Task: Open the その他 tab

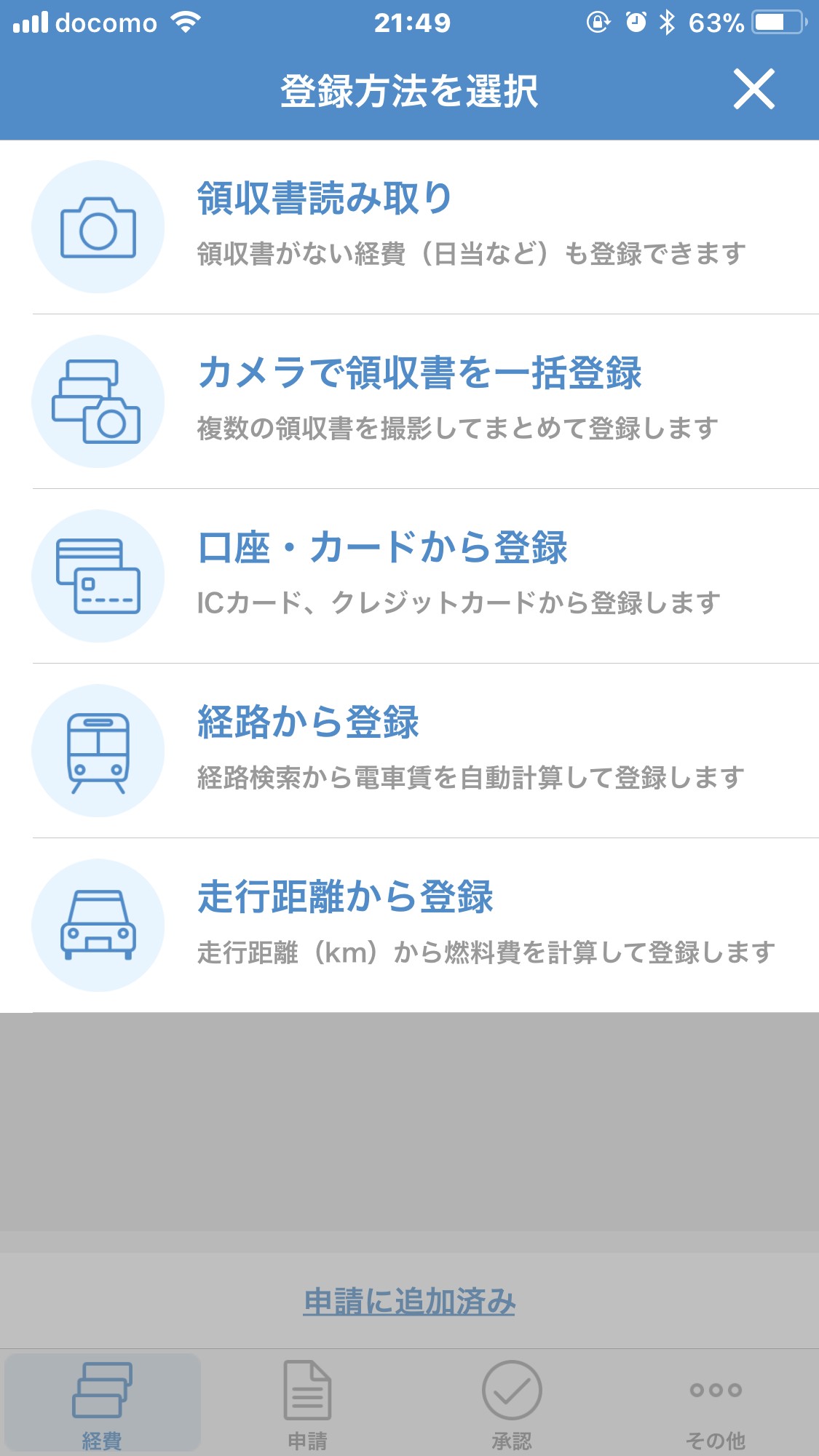Action: coord(716,1404)
